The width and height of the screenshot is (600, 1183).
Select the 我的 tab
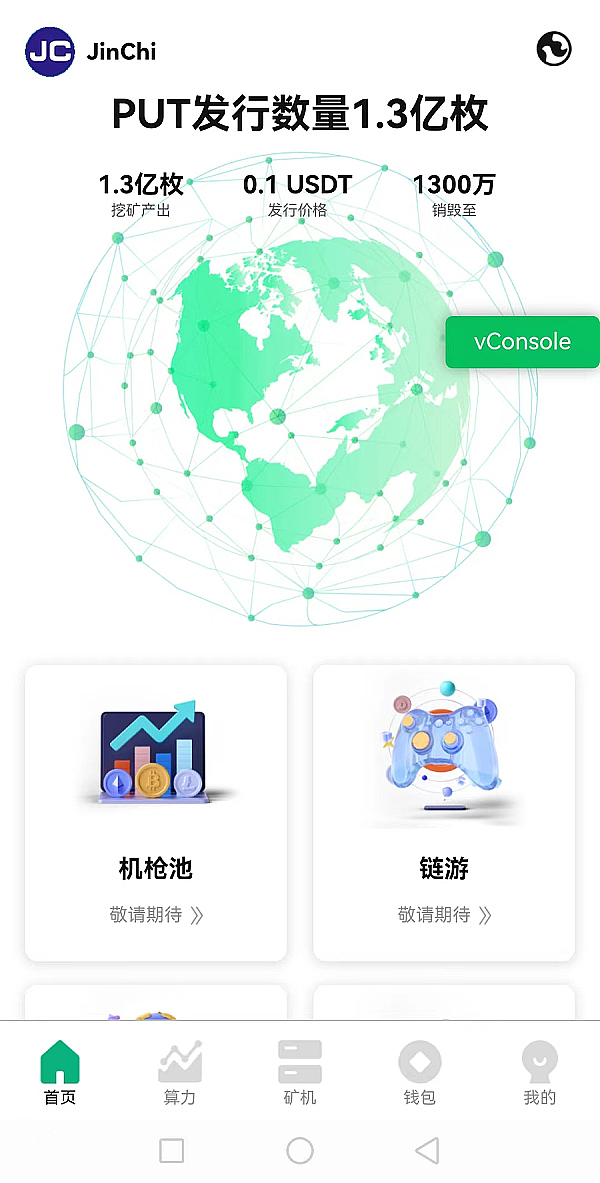coord(540,1073)
